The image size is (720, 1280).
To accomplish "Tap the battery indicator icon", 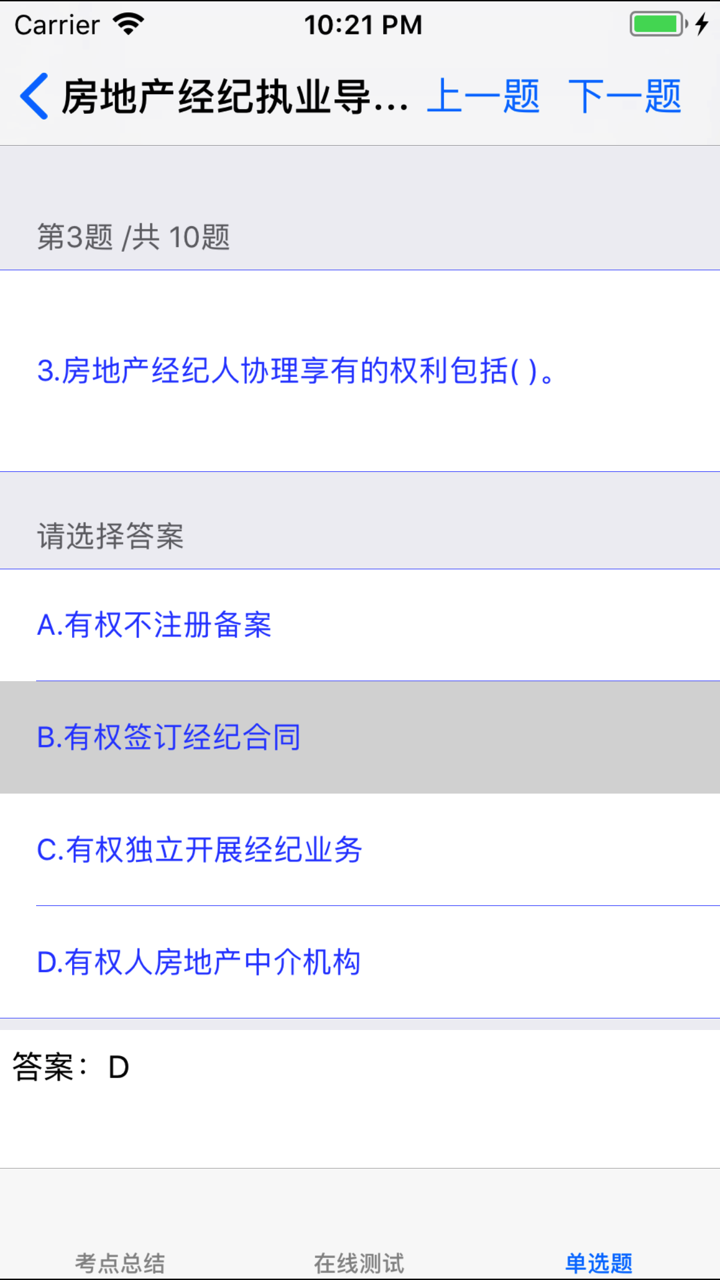I will pos(655,25).
